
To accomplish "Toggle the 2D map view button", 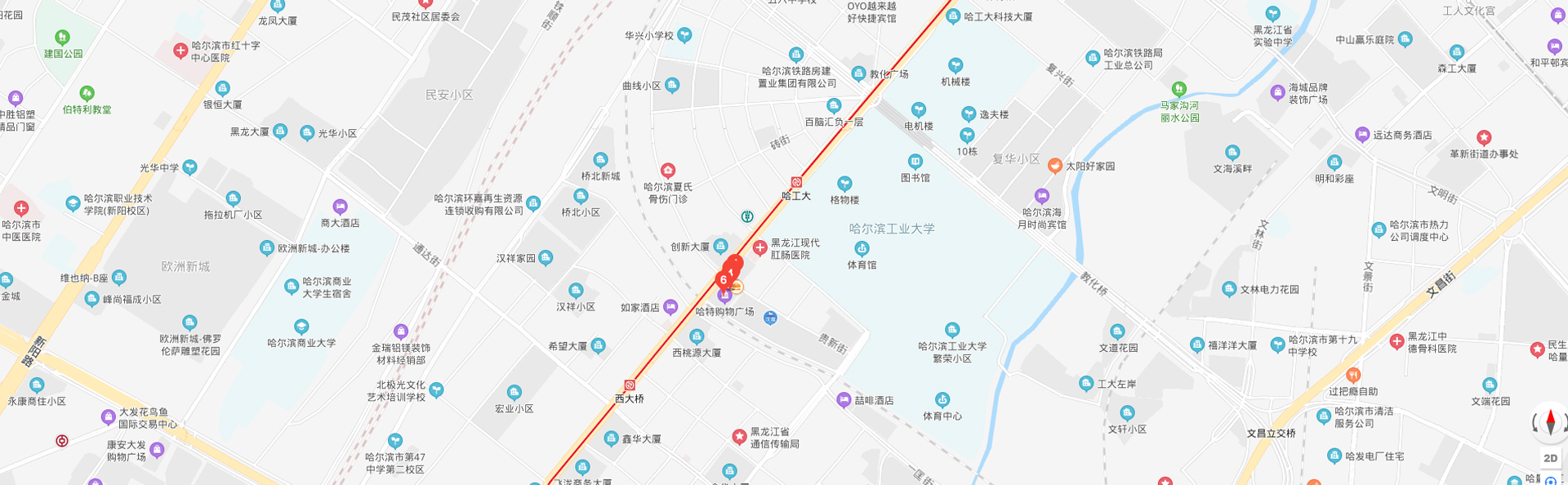I will pos(1550,458).
